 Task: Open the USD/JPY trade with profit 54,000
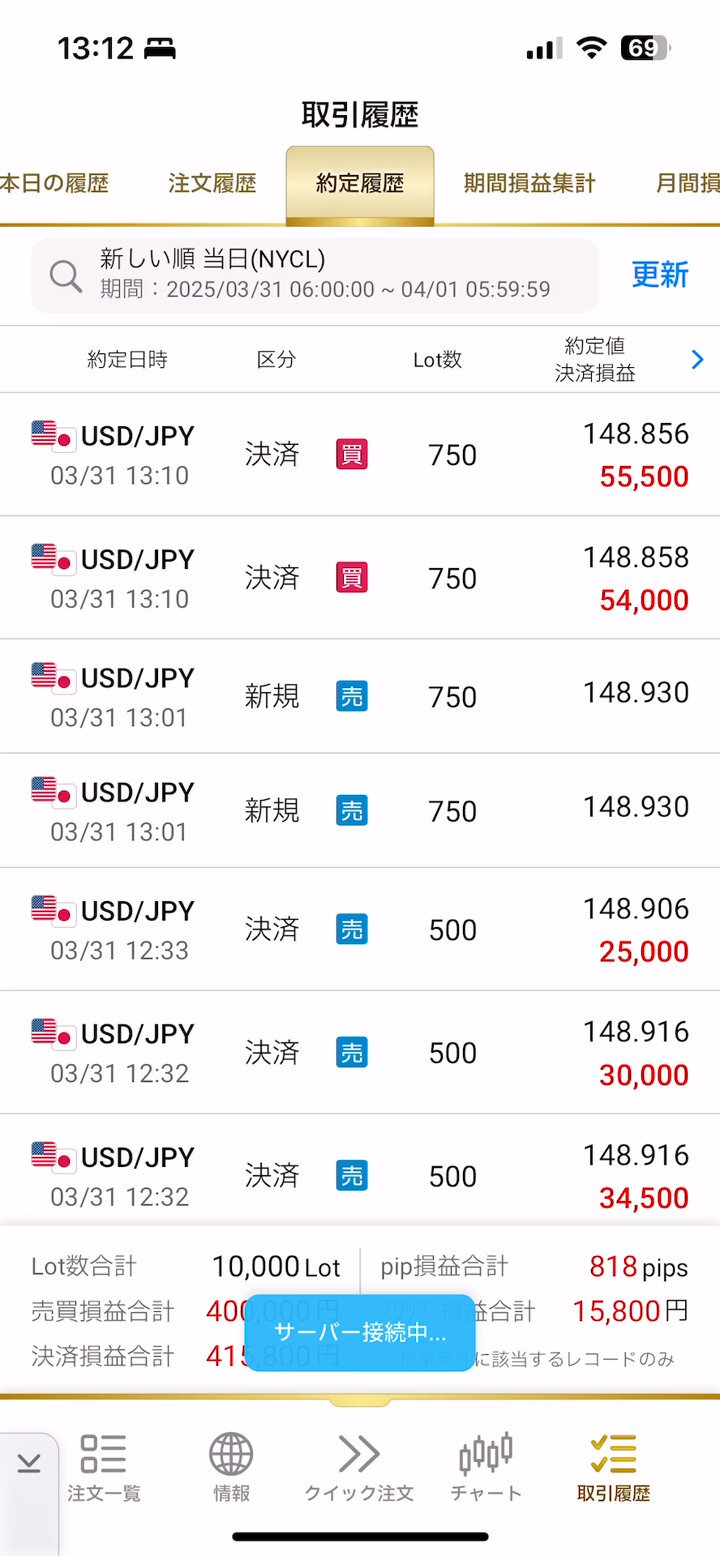tap(360, 578)
